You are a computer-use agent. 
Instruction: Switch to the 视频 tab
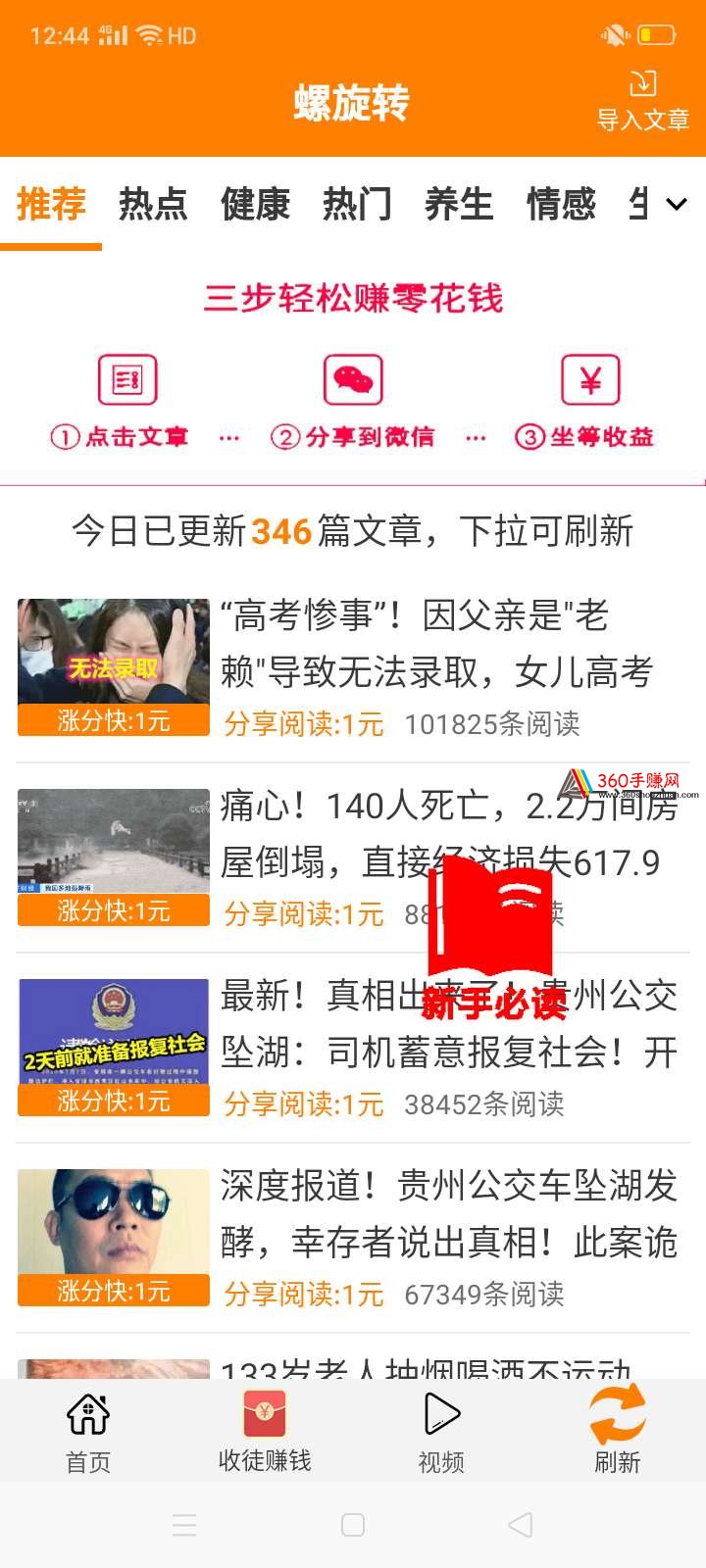click(441, 1434)
